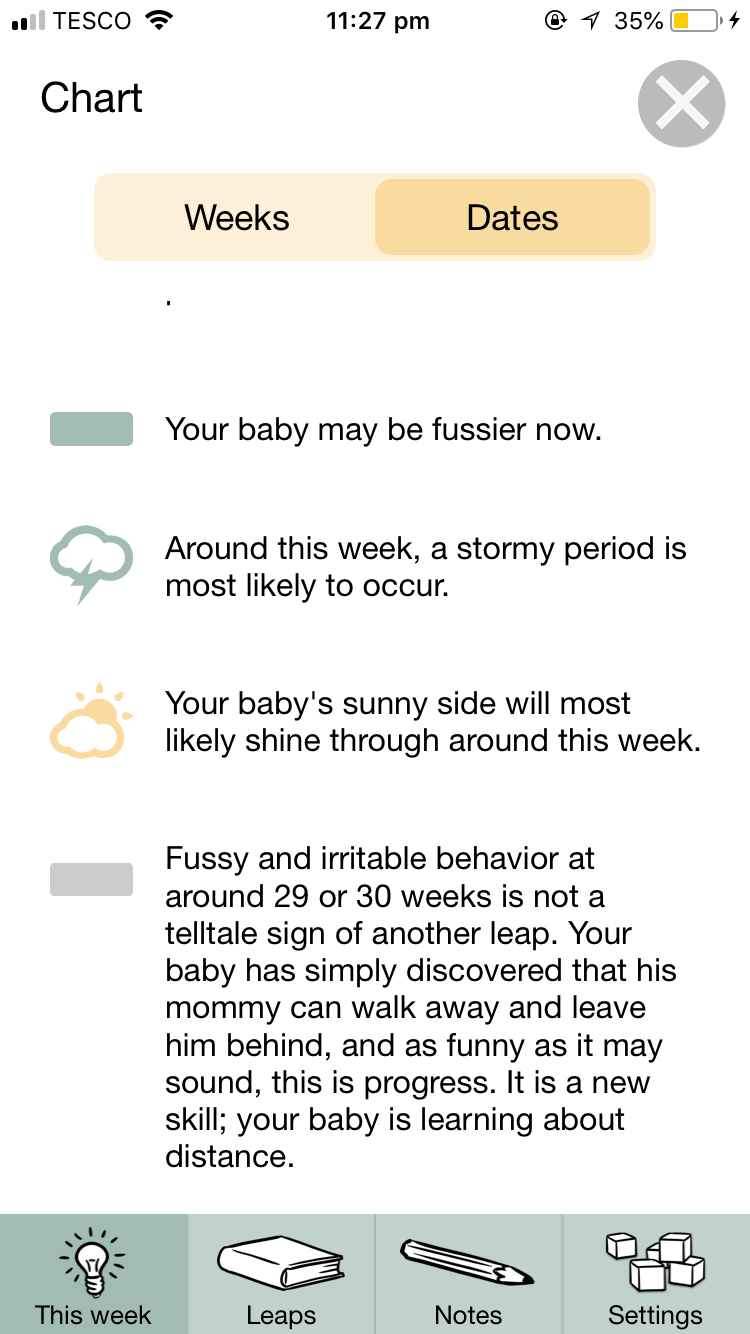This screenshot has height=1334, width=750.
Task: Open the Notes tab
Action: 468,1274
